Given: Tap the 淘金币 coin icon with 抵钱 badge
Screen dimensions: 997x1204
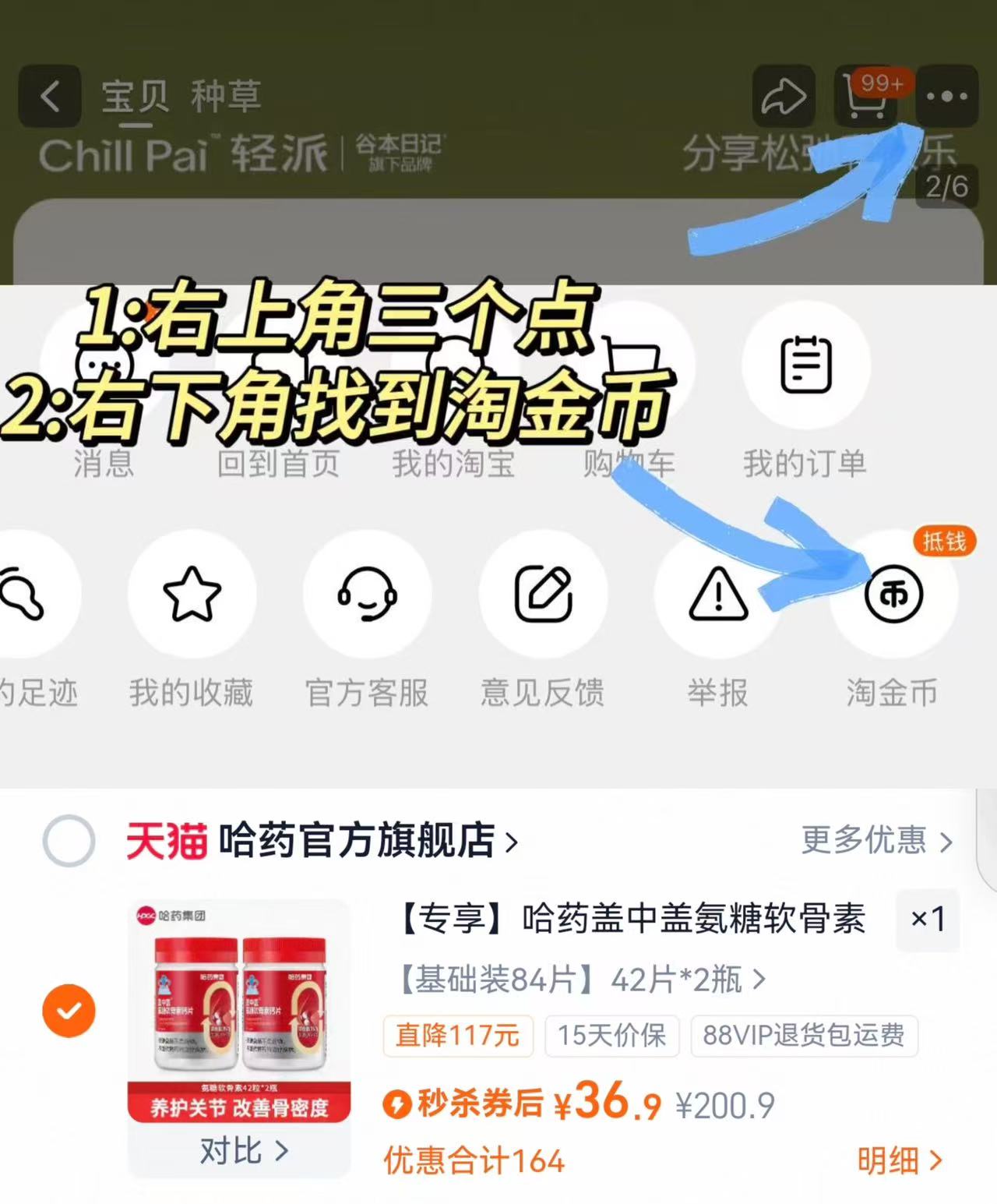Looking at the screenshot, I should click(893, 594).
